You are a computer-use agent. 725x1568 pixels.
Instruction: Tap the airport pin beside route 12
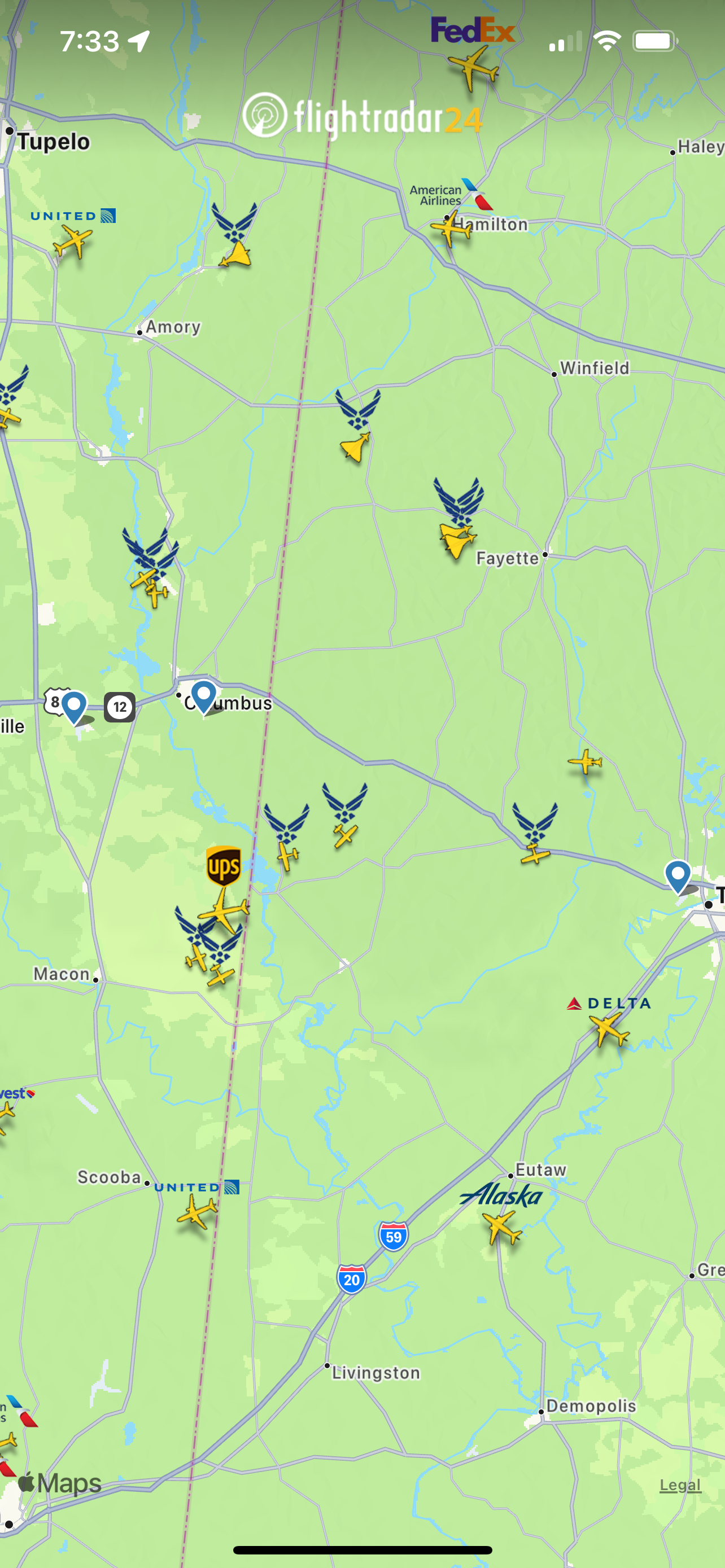pos(75,706)
